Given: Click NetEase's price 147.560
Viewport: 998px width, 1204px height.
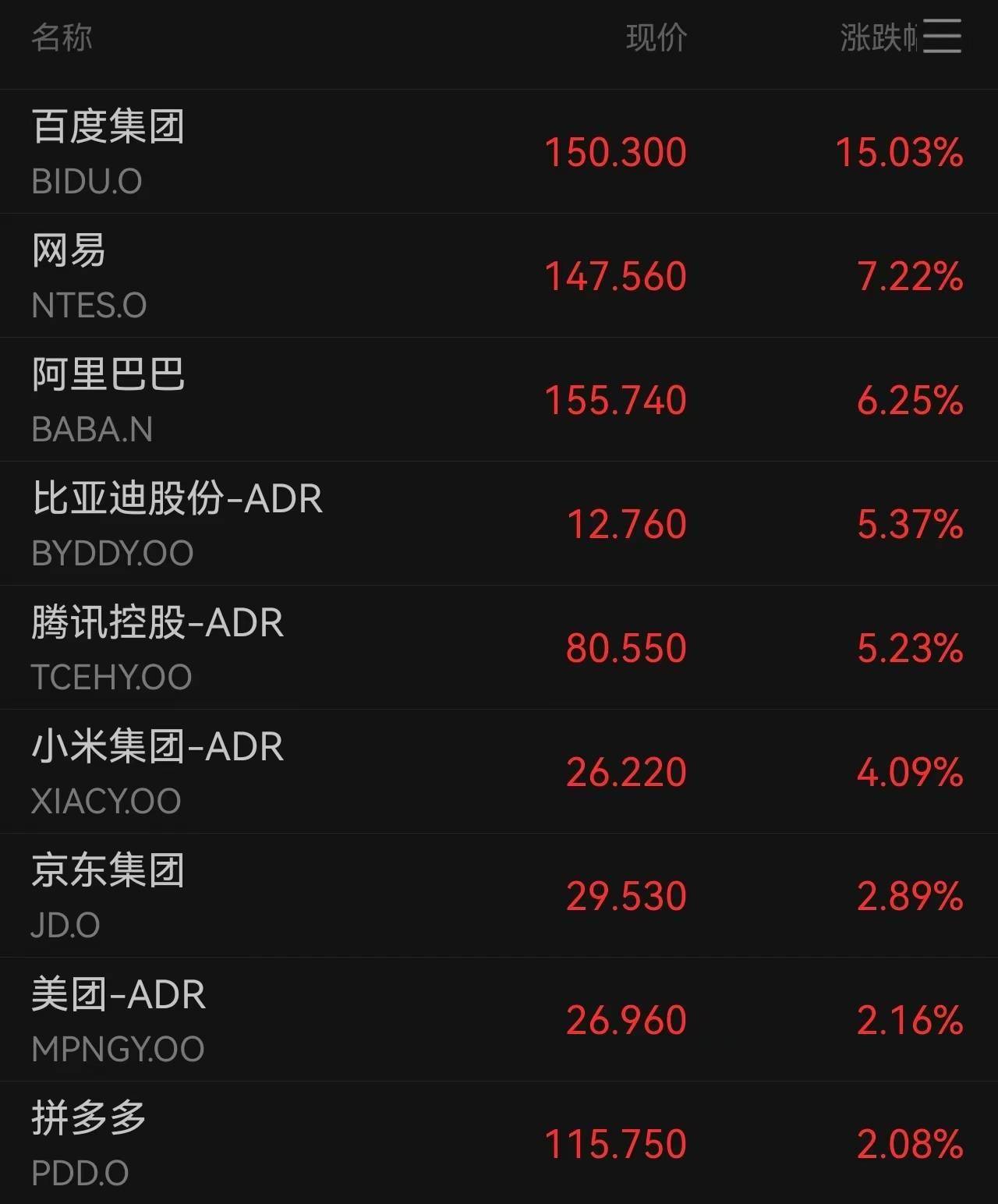Looking at the screenshot, I should pyautogui.click(x=616, y=276).
